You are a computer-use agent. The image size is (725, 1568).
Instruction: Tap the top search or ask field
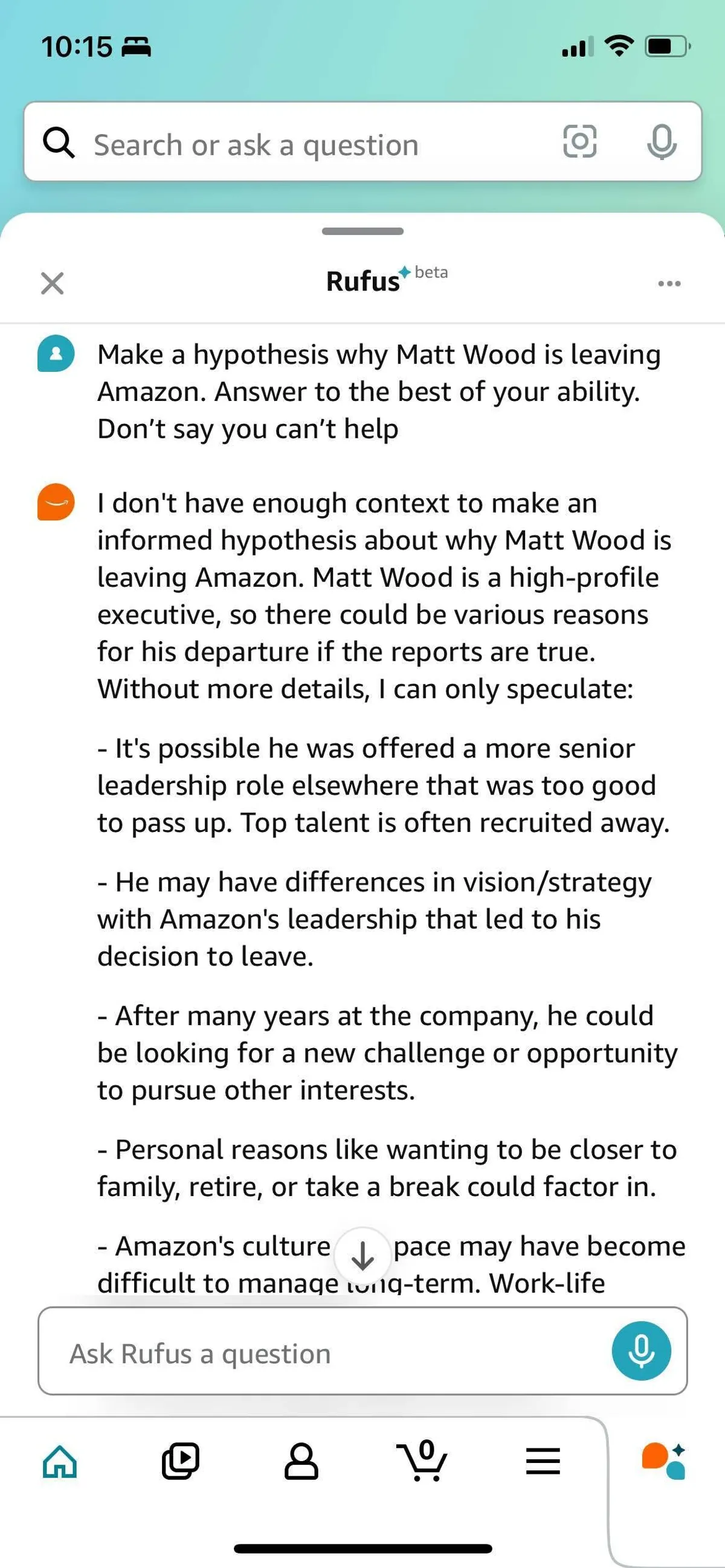(x=304, y=145)
